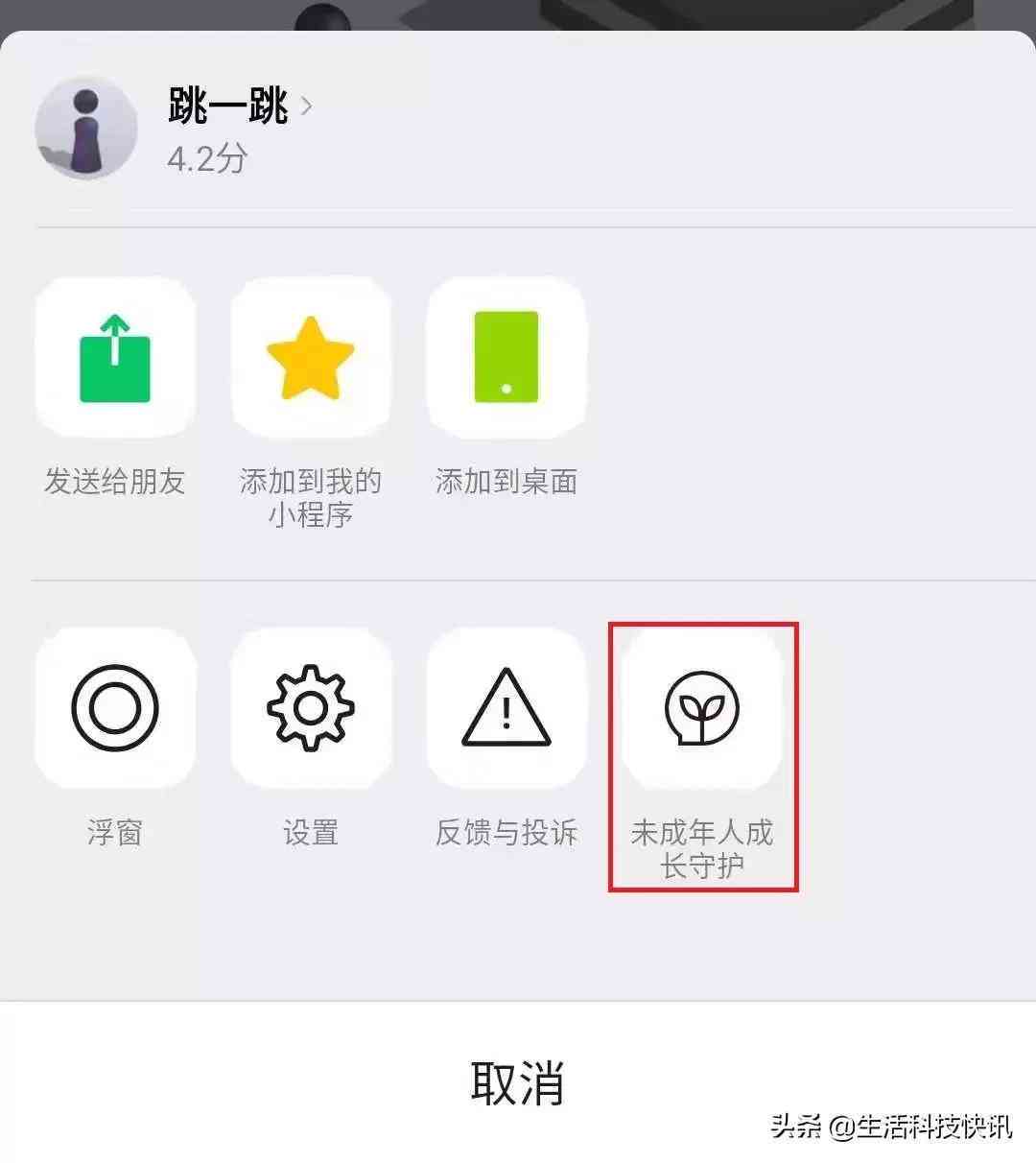Choose 添加到桌面 to add shortcut
Screen dimensions: 1036x1163
pos(506,359)
